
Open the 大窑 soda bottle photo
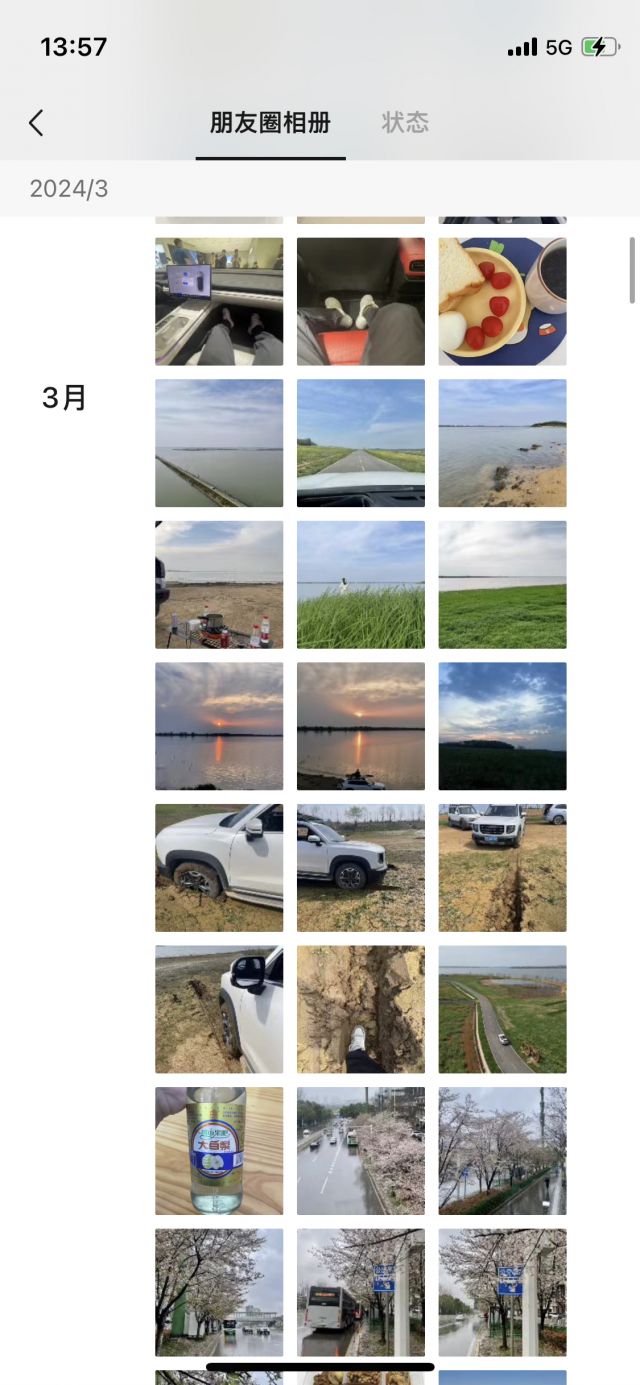(x=219, y=1151)
